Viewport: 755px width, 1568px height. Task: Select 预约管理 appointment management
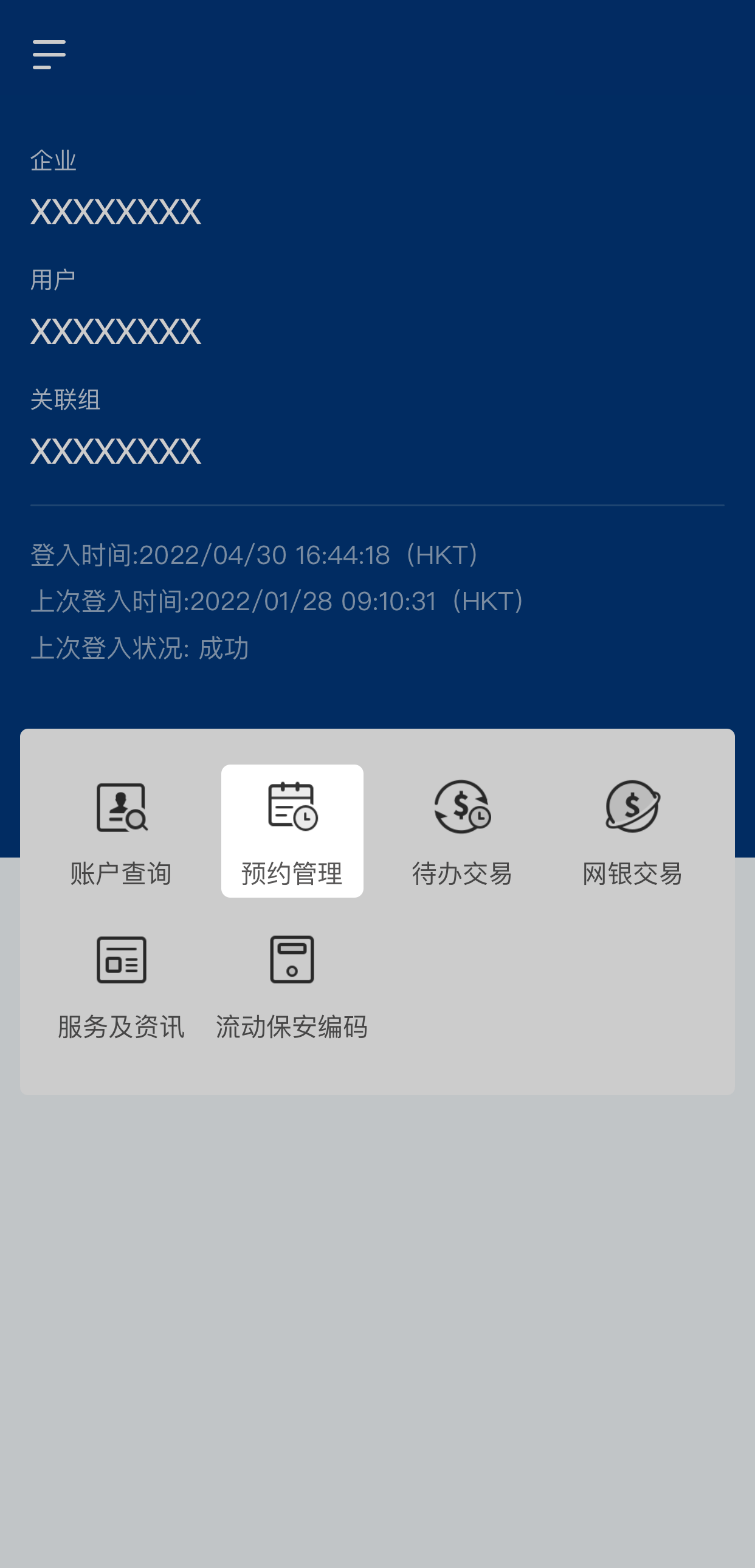tap(292, 831)
